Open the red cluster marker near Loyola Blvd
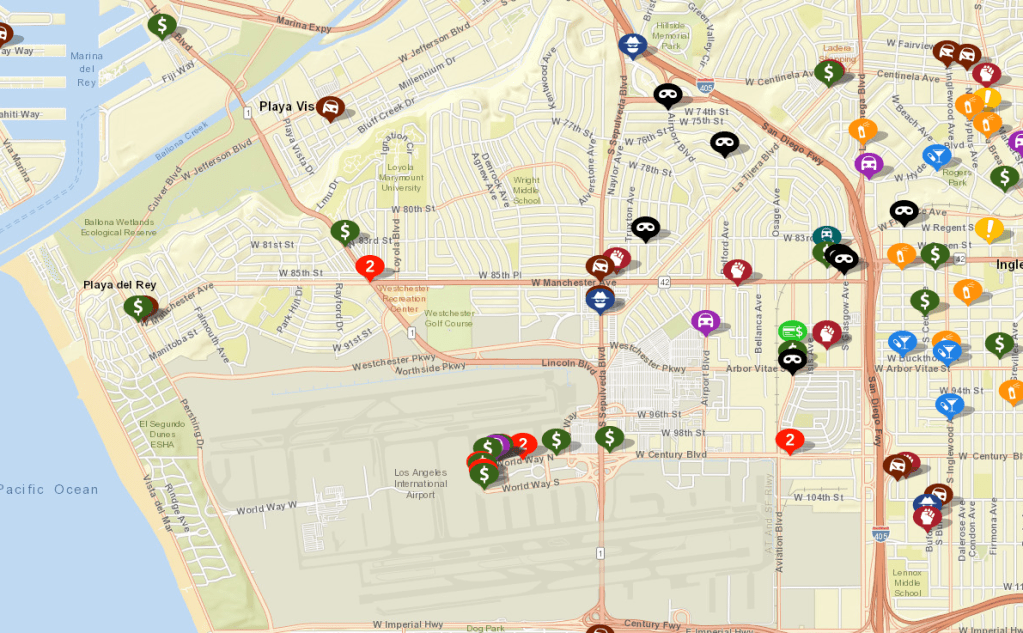The image size is (1023, 633). point(369,267)
